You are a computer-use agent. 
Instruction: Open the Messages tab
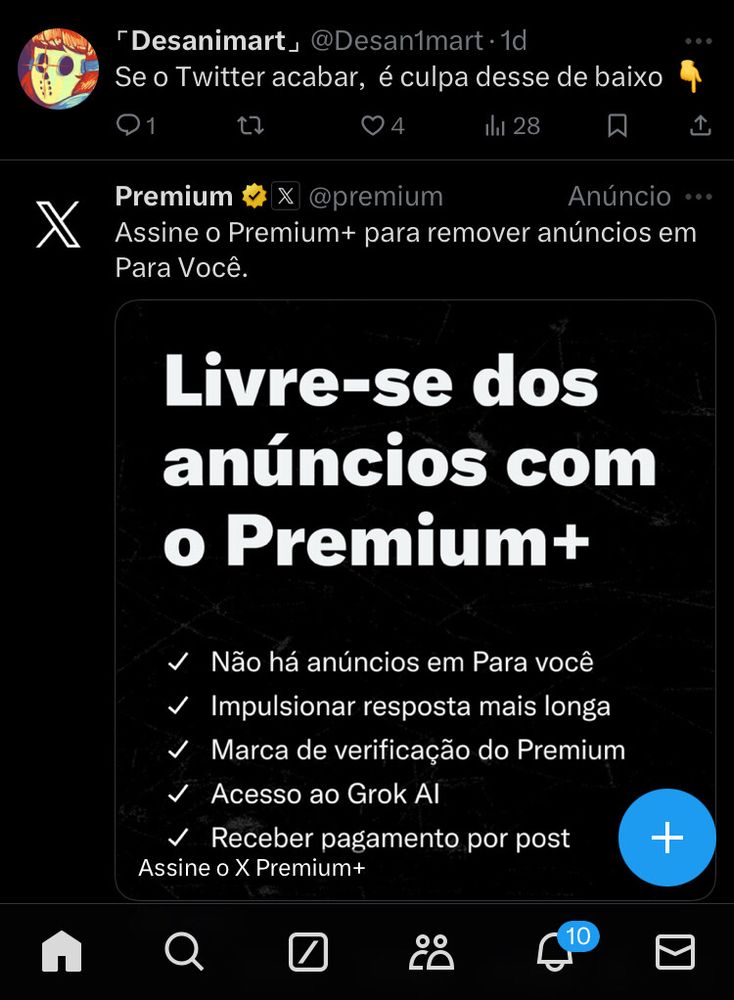pyautogui.click(x=675, y=952)
